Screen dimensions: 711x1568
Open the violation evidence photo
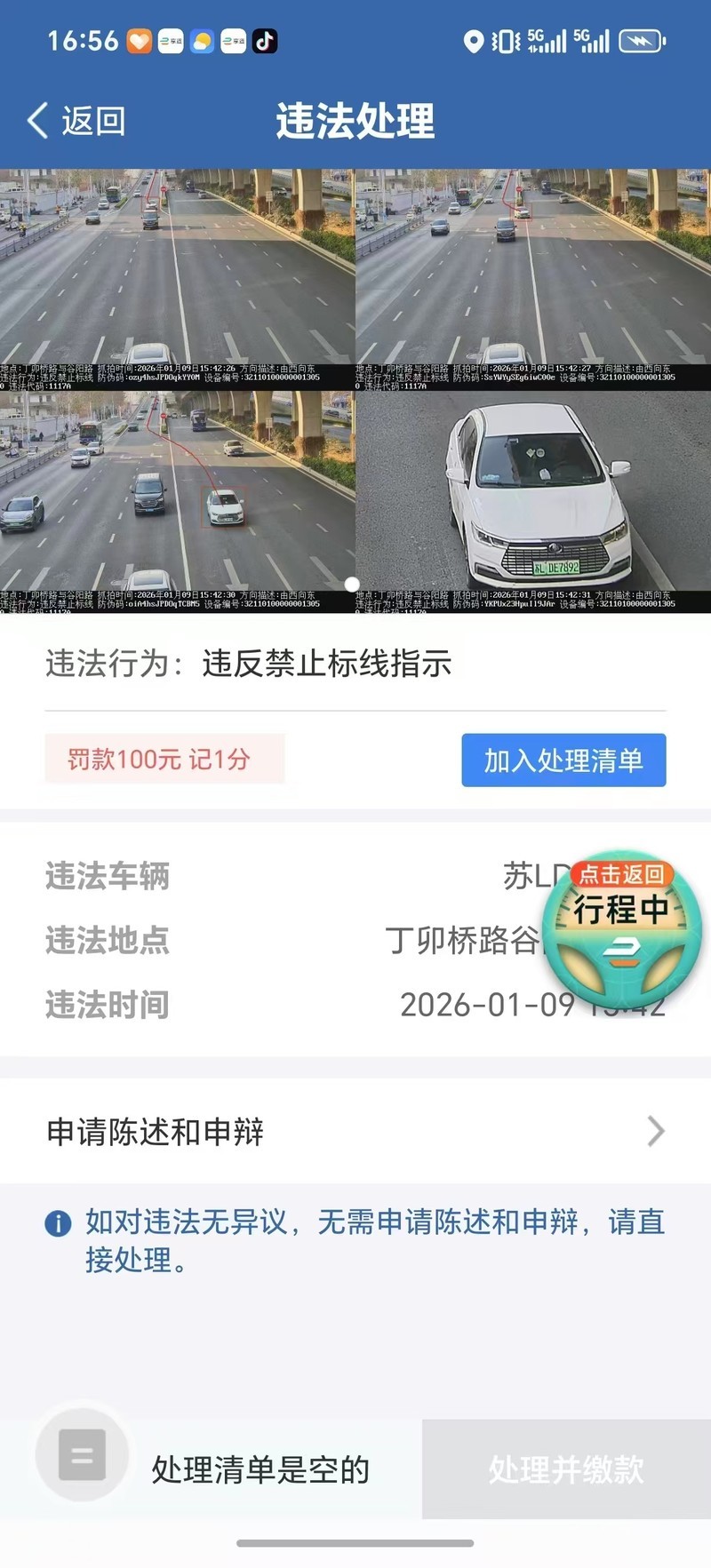355,391
